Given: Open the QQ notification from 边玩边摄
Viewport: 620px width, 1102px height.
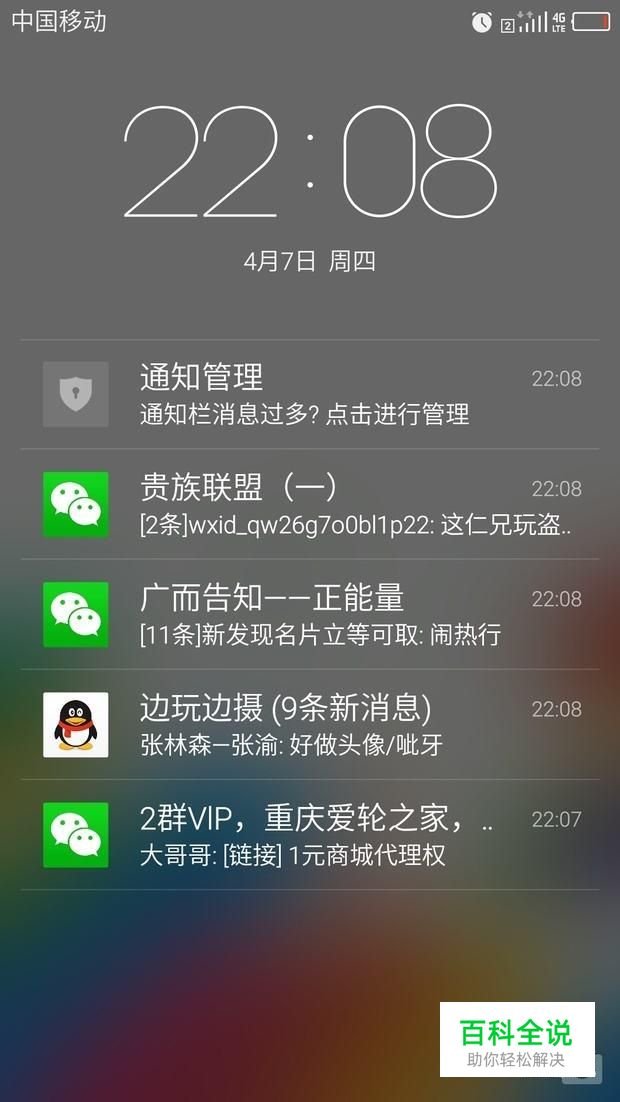Looking at the screenshot, I should pyautogui.click(x=310, y=724).
